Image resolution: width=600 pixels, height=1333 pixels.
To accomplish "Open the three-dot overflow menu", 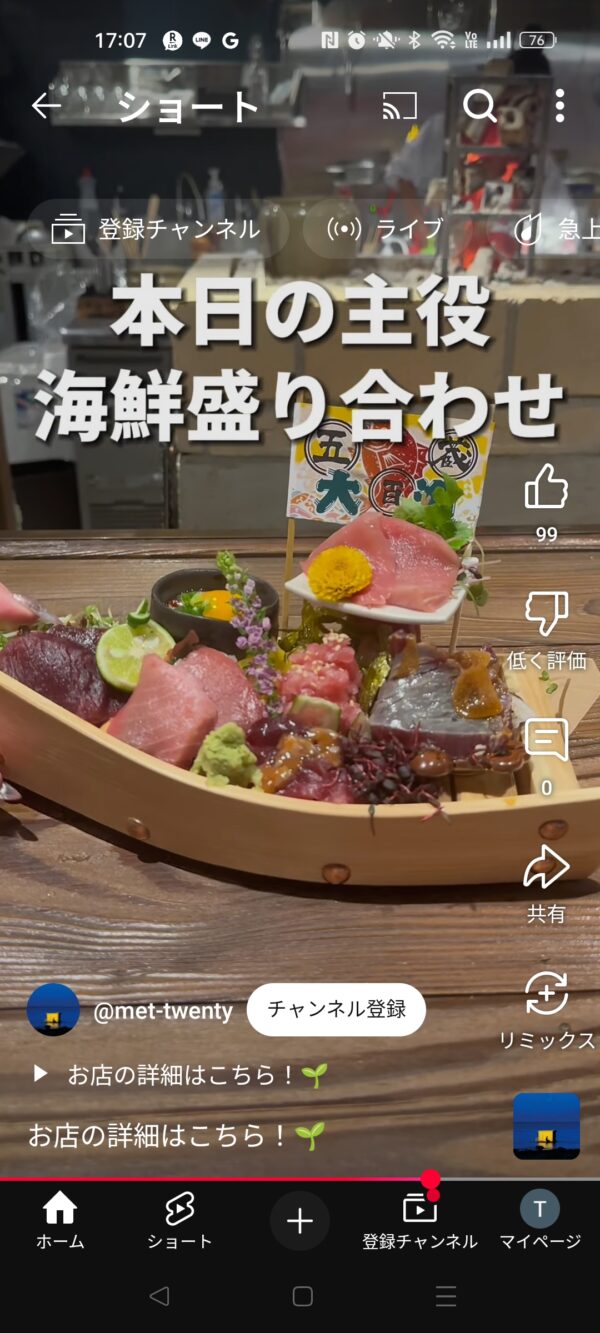I will (559, 106).
